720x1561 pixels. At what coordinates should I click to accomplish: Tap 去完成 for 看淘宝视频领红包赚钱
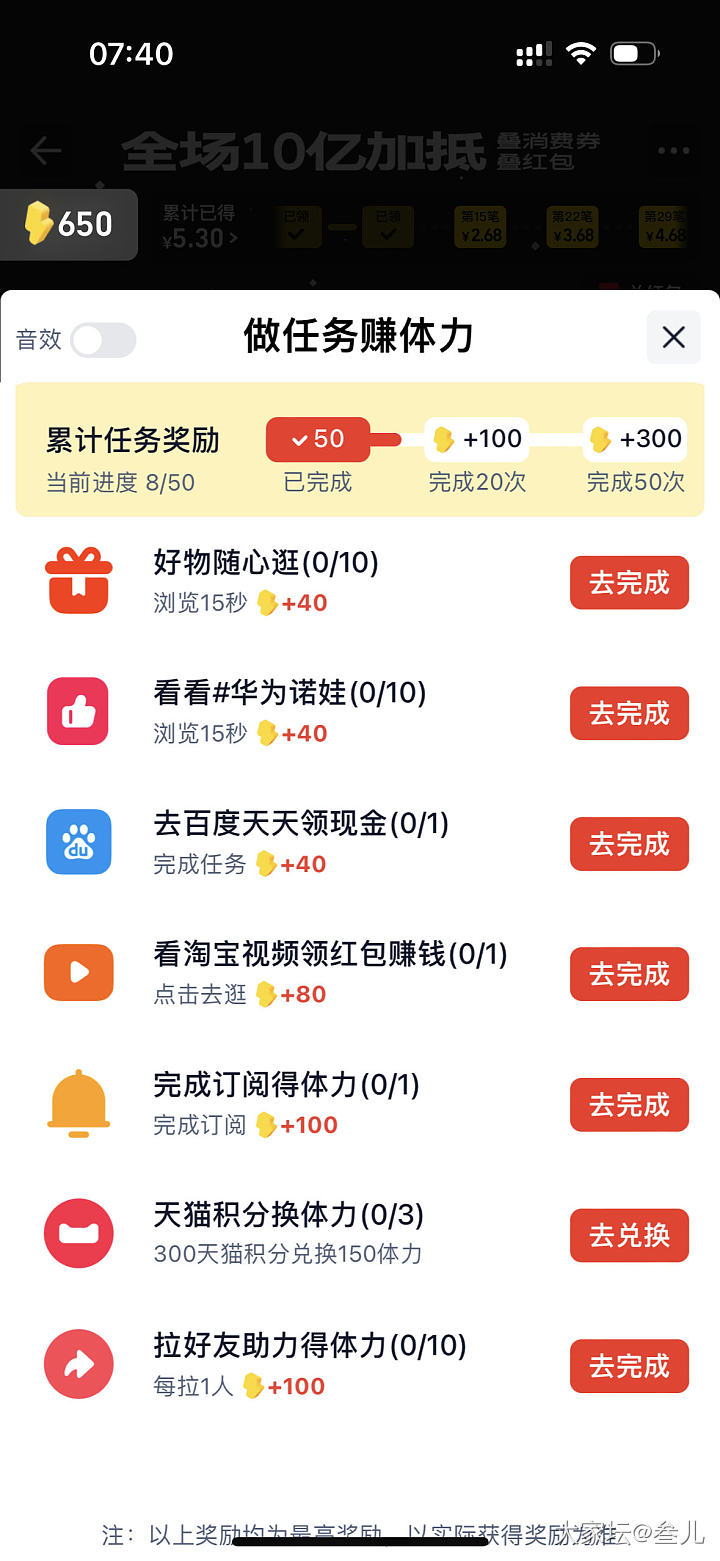coord(629,974)
